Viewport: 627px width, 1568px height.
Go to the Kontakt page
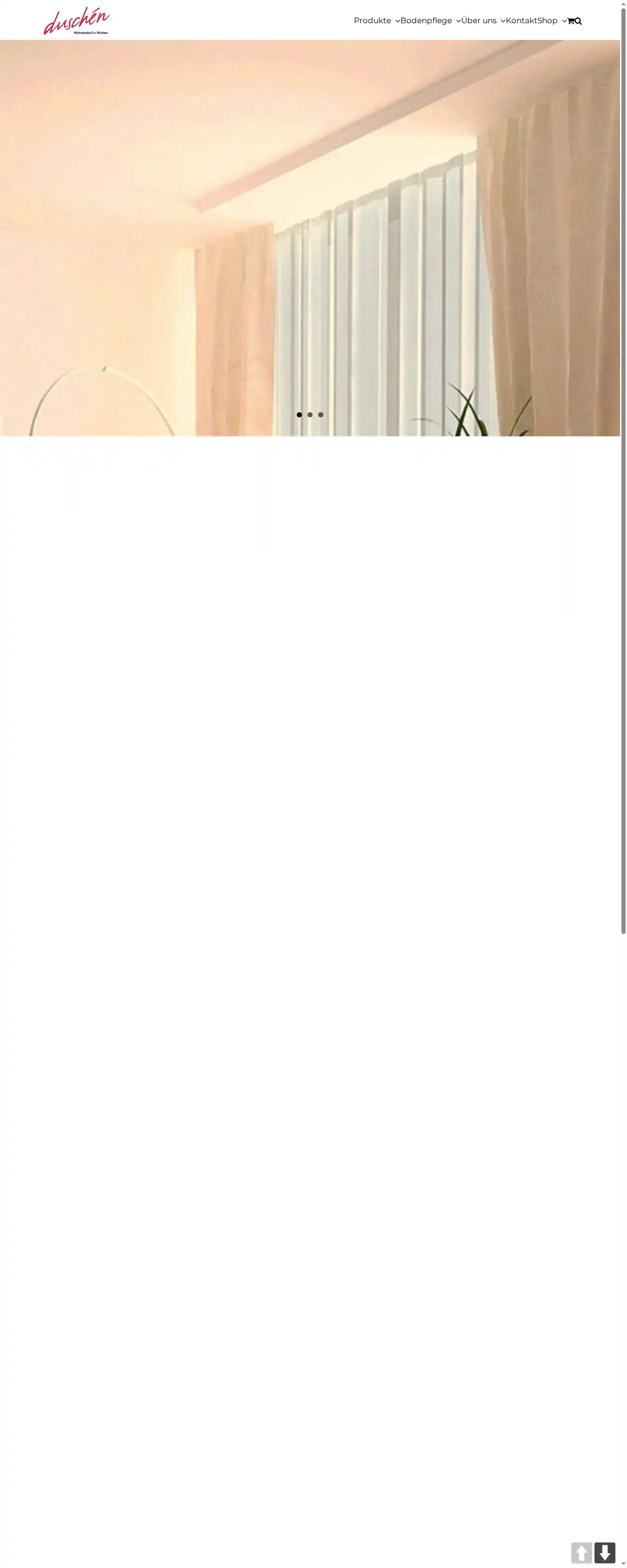point(521,21)
